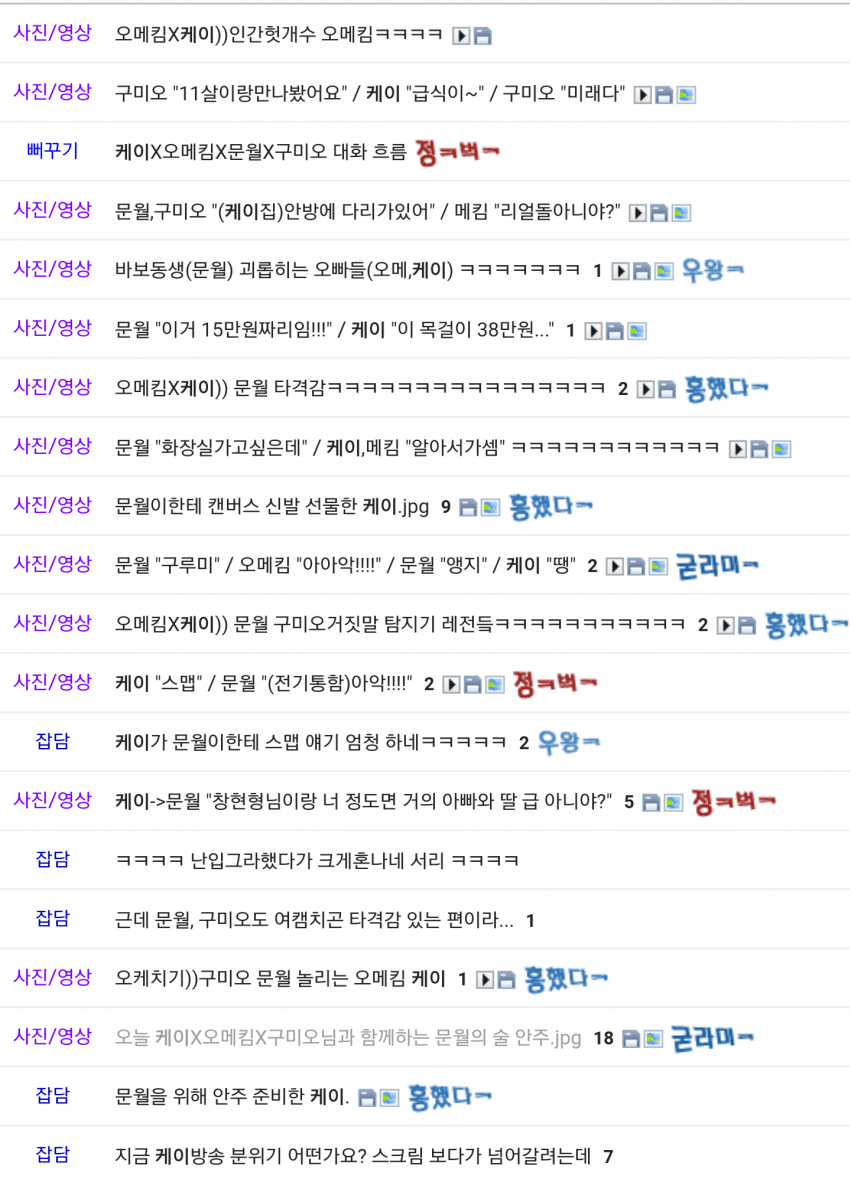The width and height of the screenshot is (850, 1179).
Task: Open post '문월 구미오거짓말 탐지기 레전듴'
Action: click(x=400, y=624)
